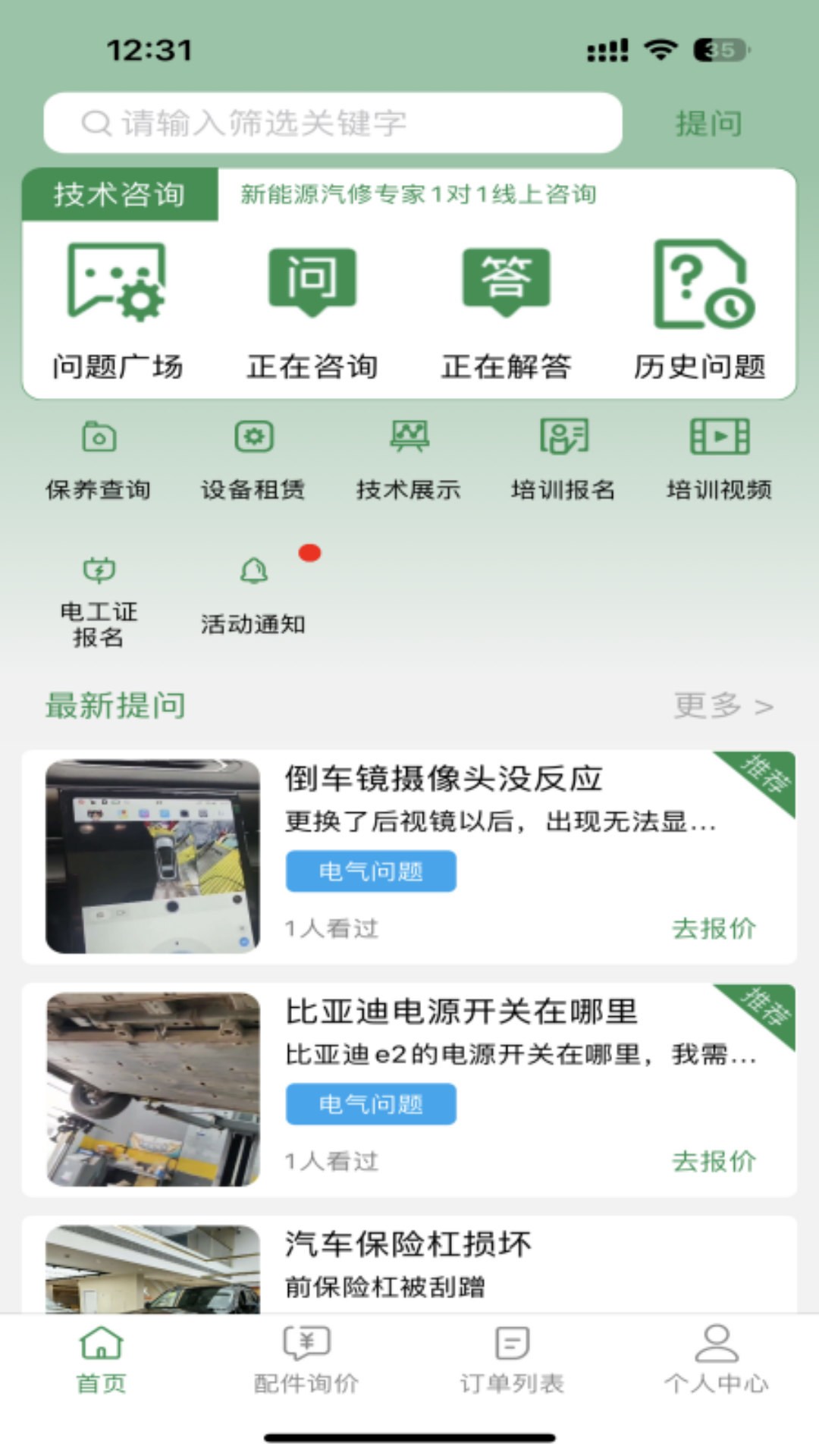Open the question 汽车保险杠损坏
The height and width of the screenshot is (1456, 819).
coord(409,1265)
